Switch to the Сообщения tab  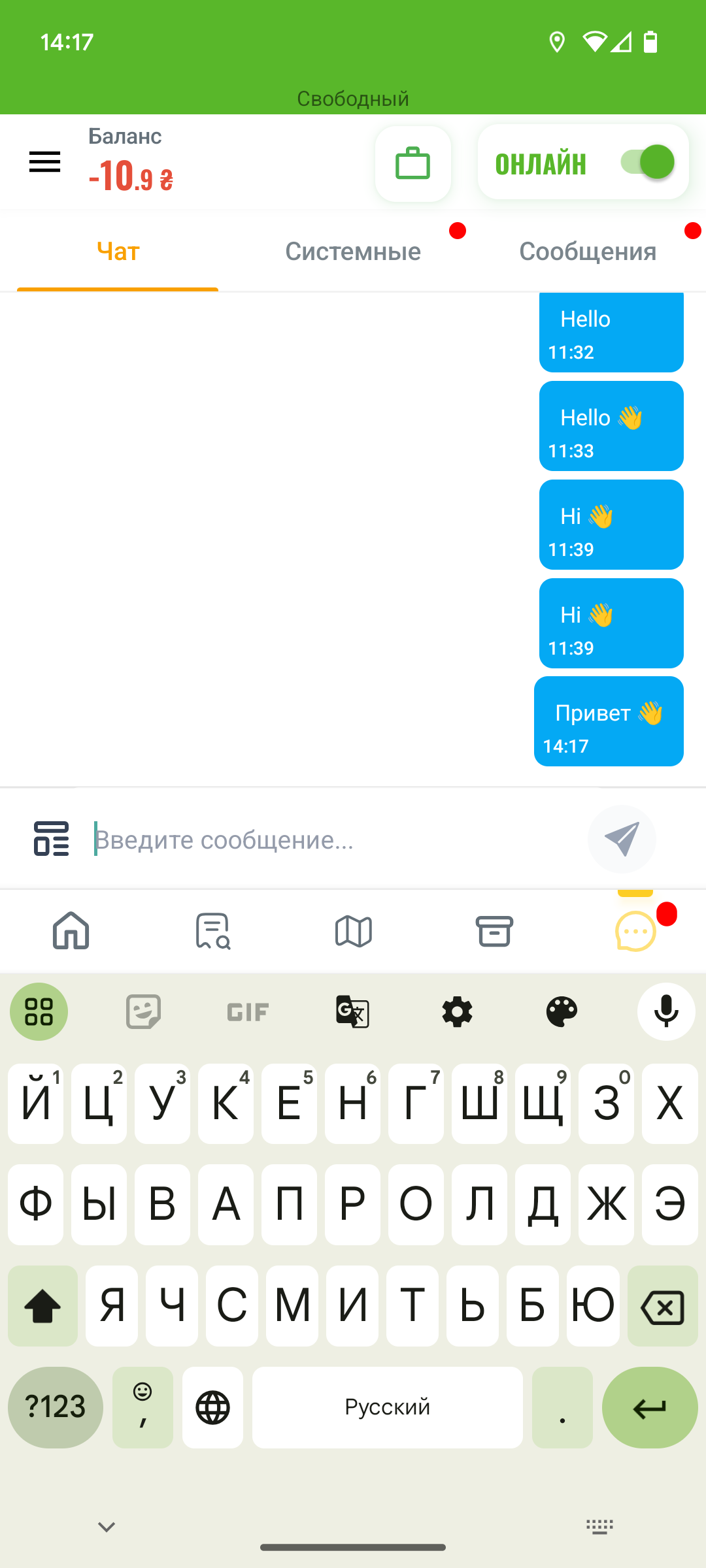[588, 252]
